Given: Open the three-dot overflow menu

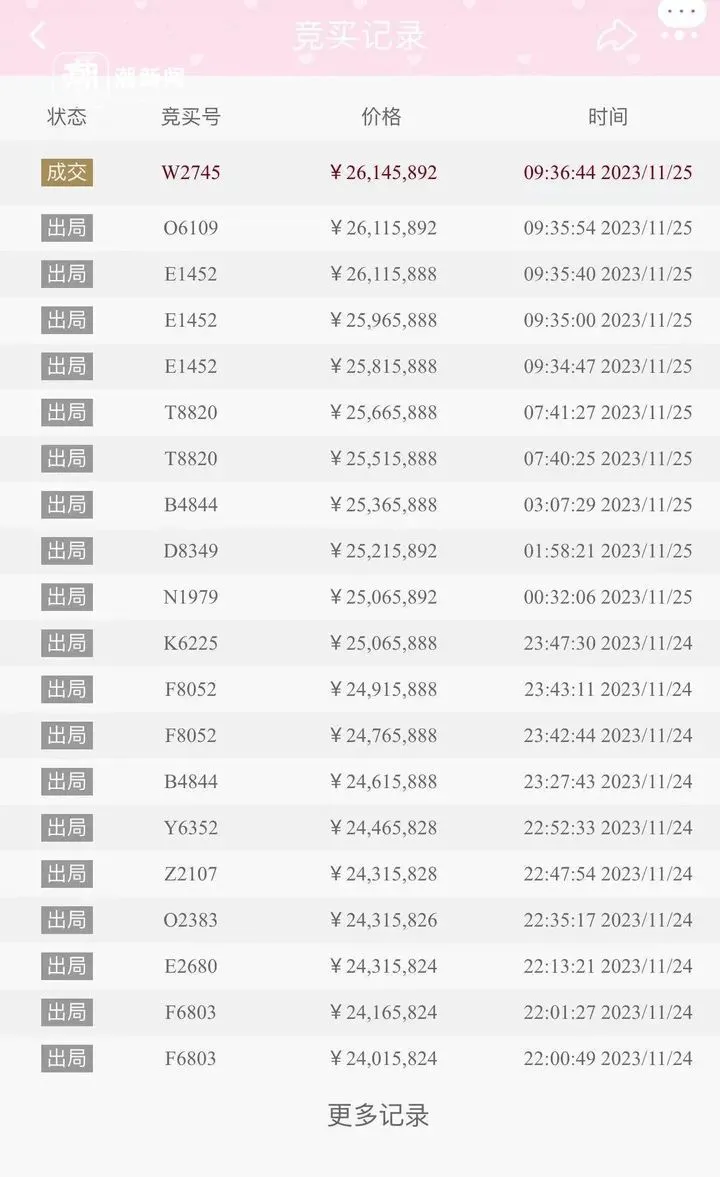Looking at the screenshot, I should click(x=682, y=19).
